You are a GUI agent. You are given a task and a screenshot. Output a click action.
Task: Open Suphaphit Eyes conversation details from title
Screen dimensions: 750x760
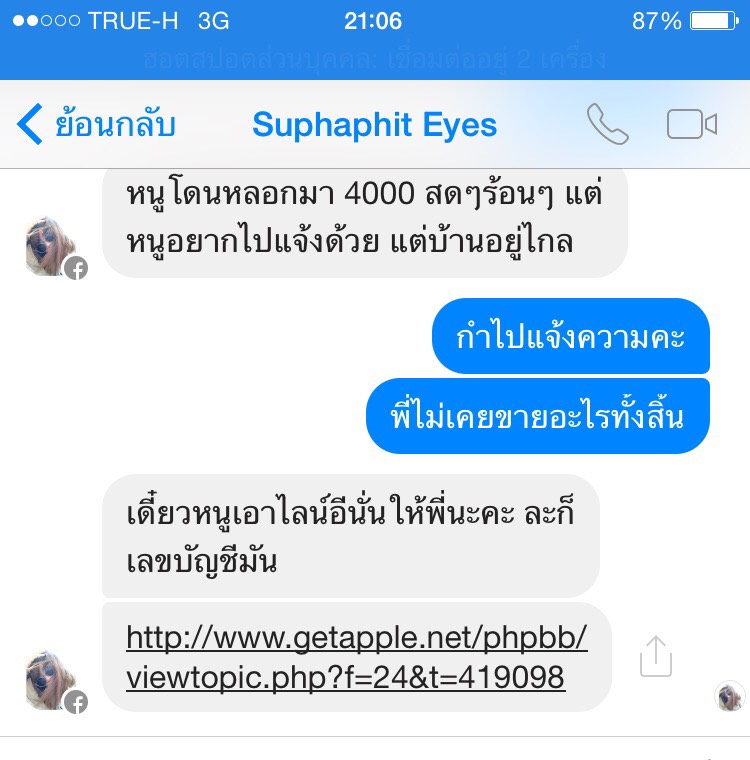[374, 125]
